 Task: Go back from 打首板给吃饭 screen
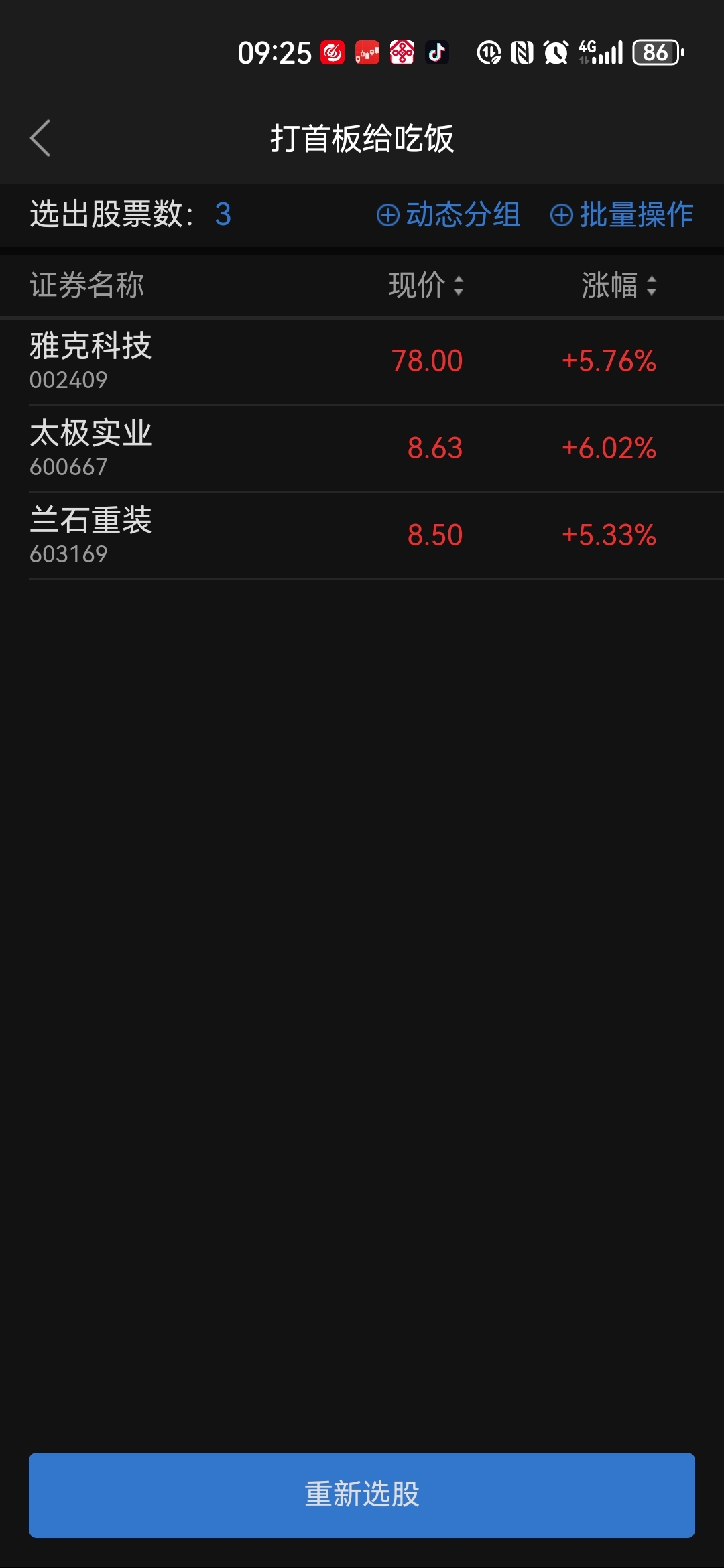40,138
